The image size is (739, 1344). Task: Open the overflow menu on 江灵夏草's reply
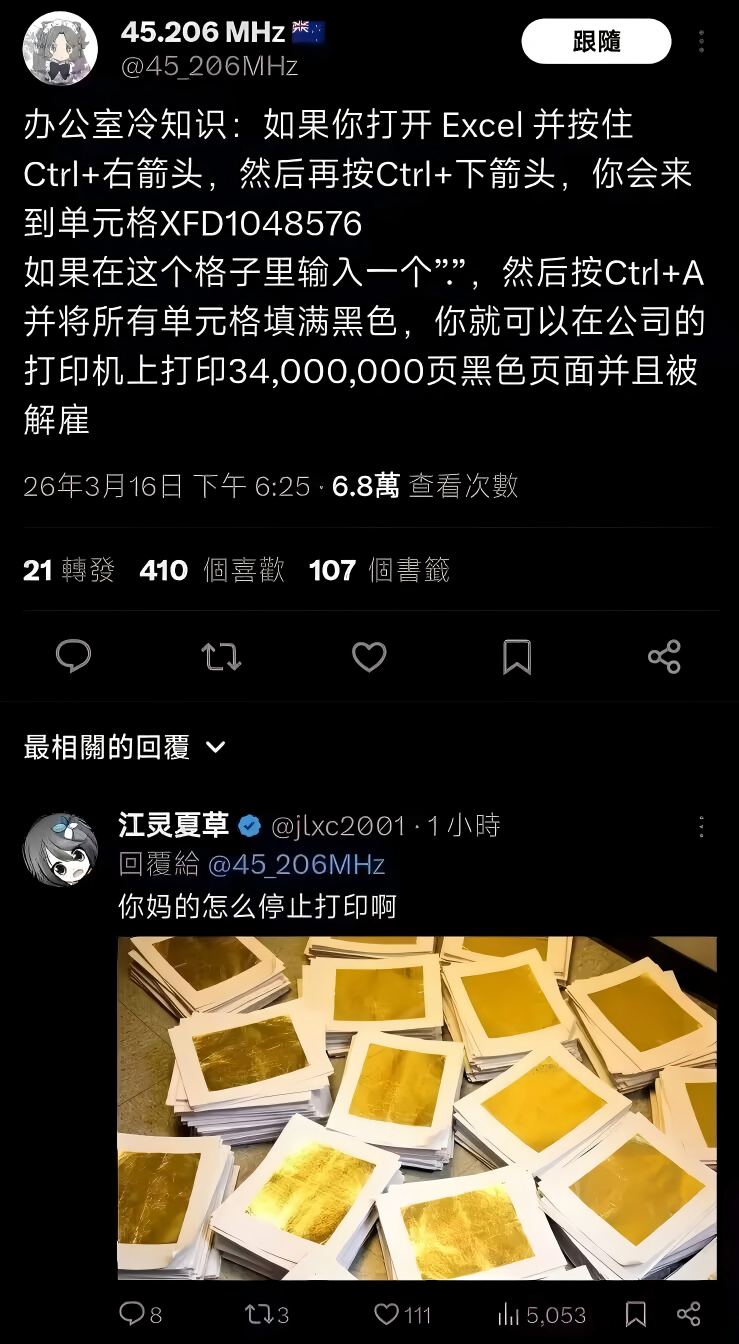pos(701,827)
